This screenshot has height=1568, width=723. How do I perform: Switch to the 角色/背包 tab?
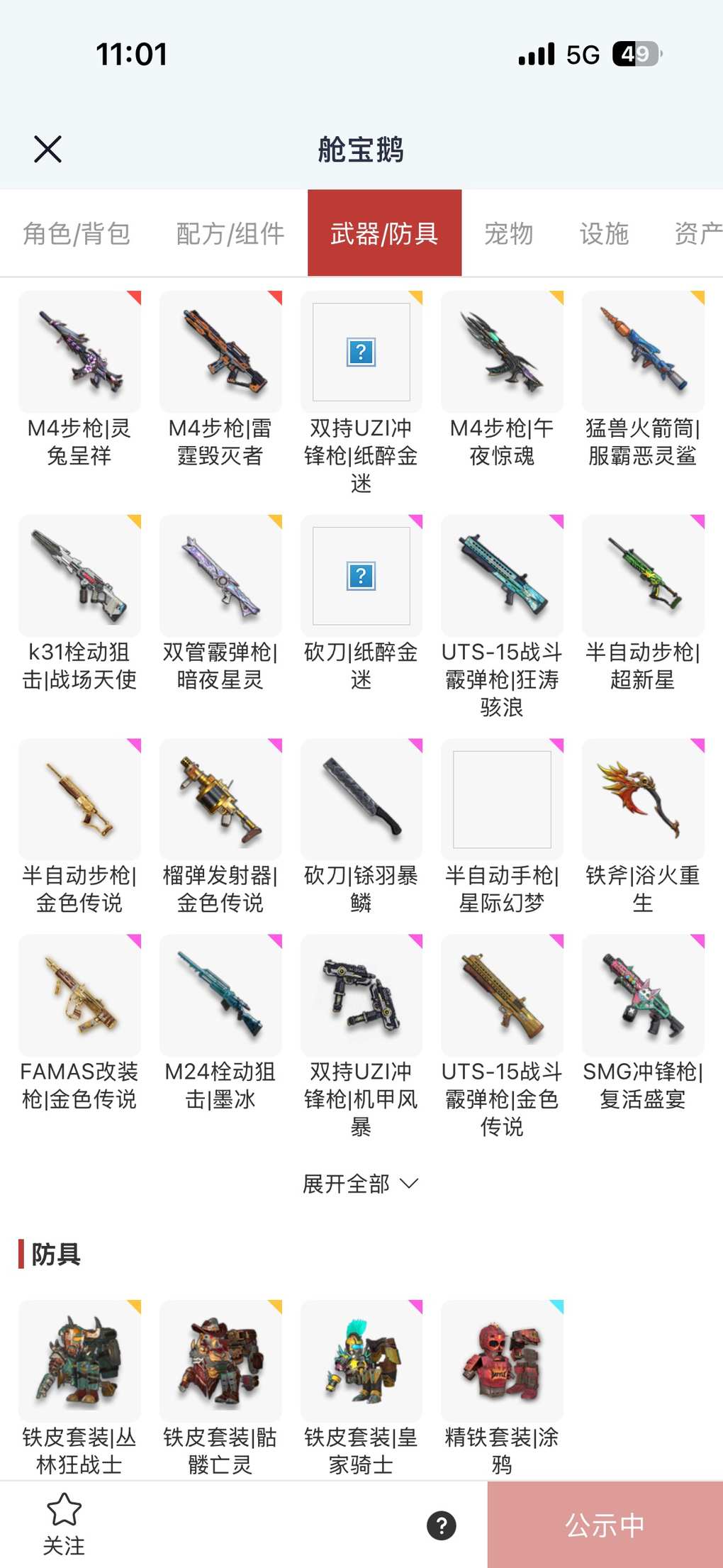coord(77,233)
